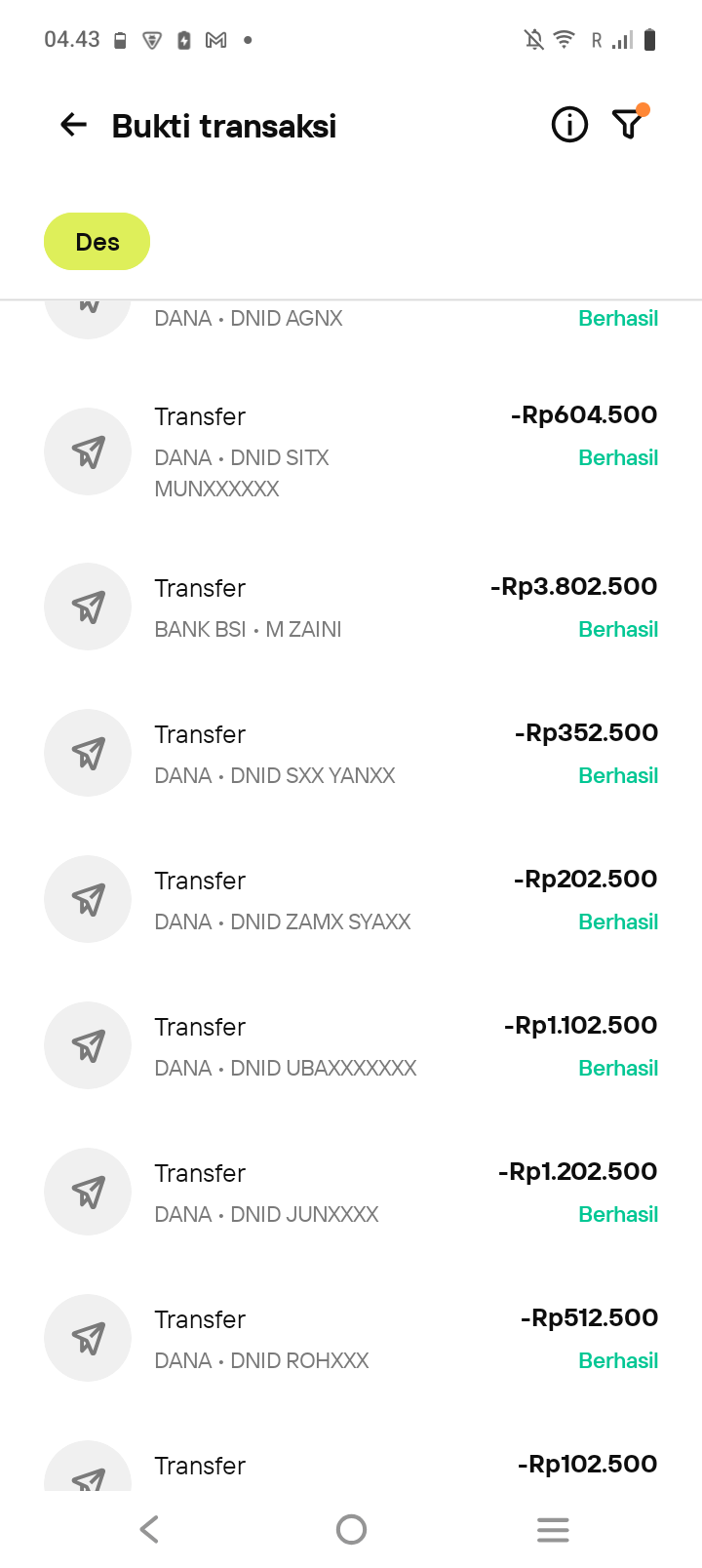Tap the system home button

pyautogui.click(x=351, y=1529)
